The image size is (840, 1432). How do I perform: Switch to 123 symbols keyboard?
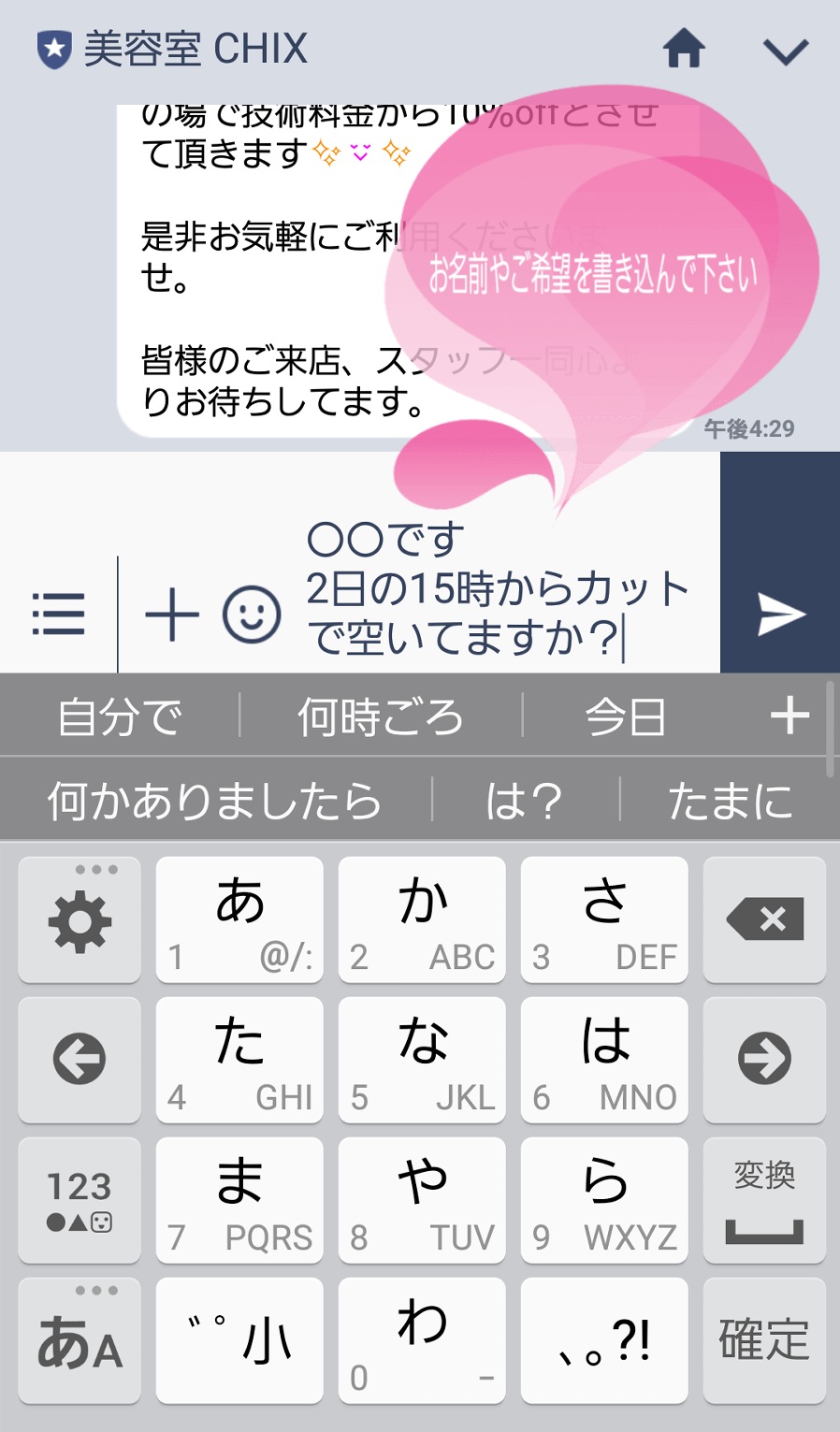(80, 1200)
